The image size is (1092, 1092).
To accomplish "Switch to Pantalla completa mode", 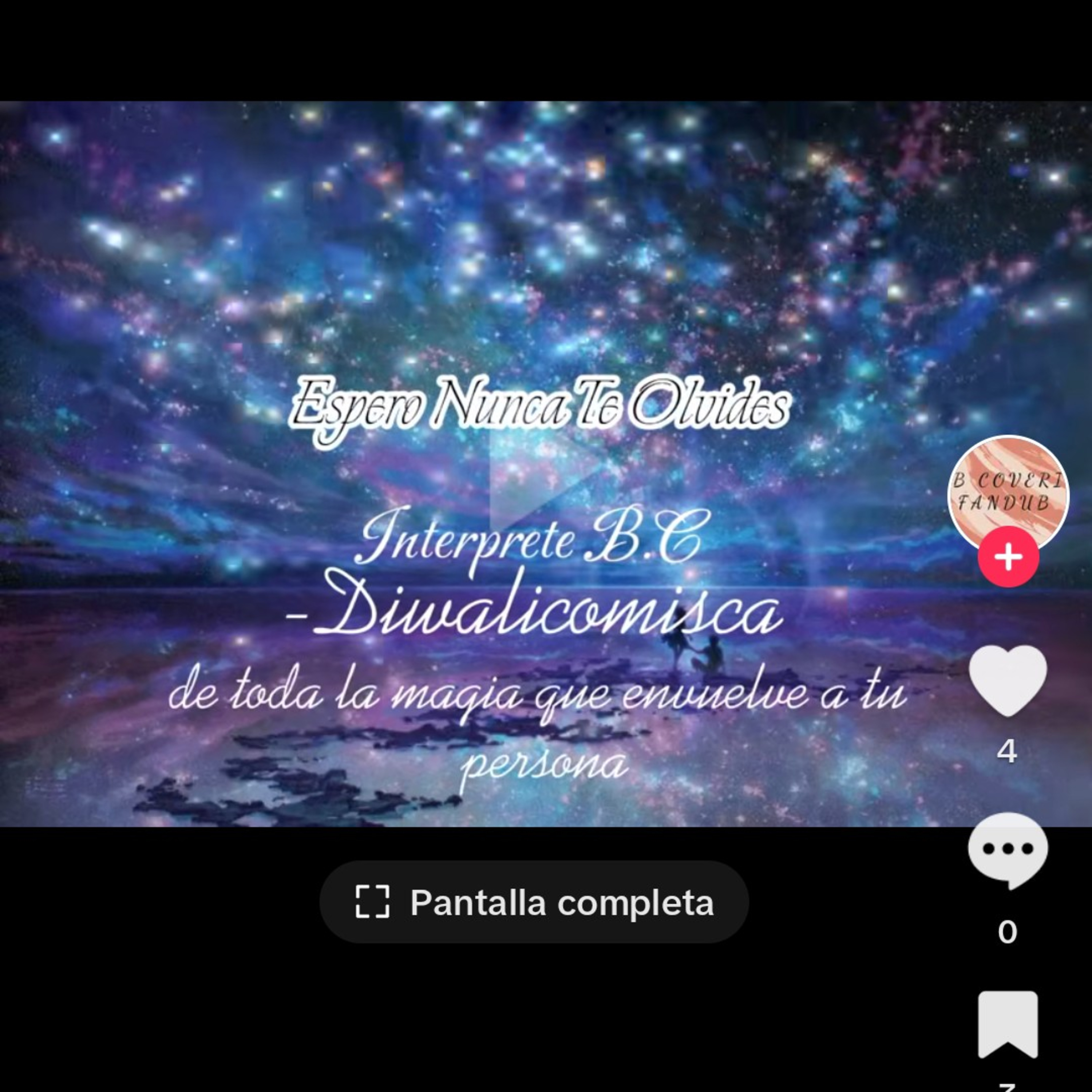I will point(534,902).
